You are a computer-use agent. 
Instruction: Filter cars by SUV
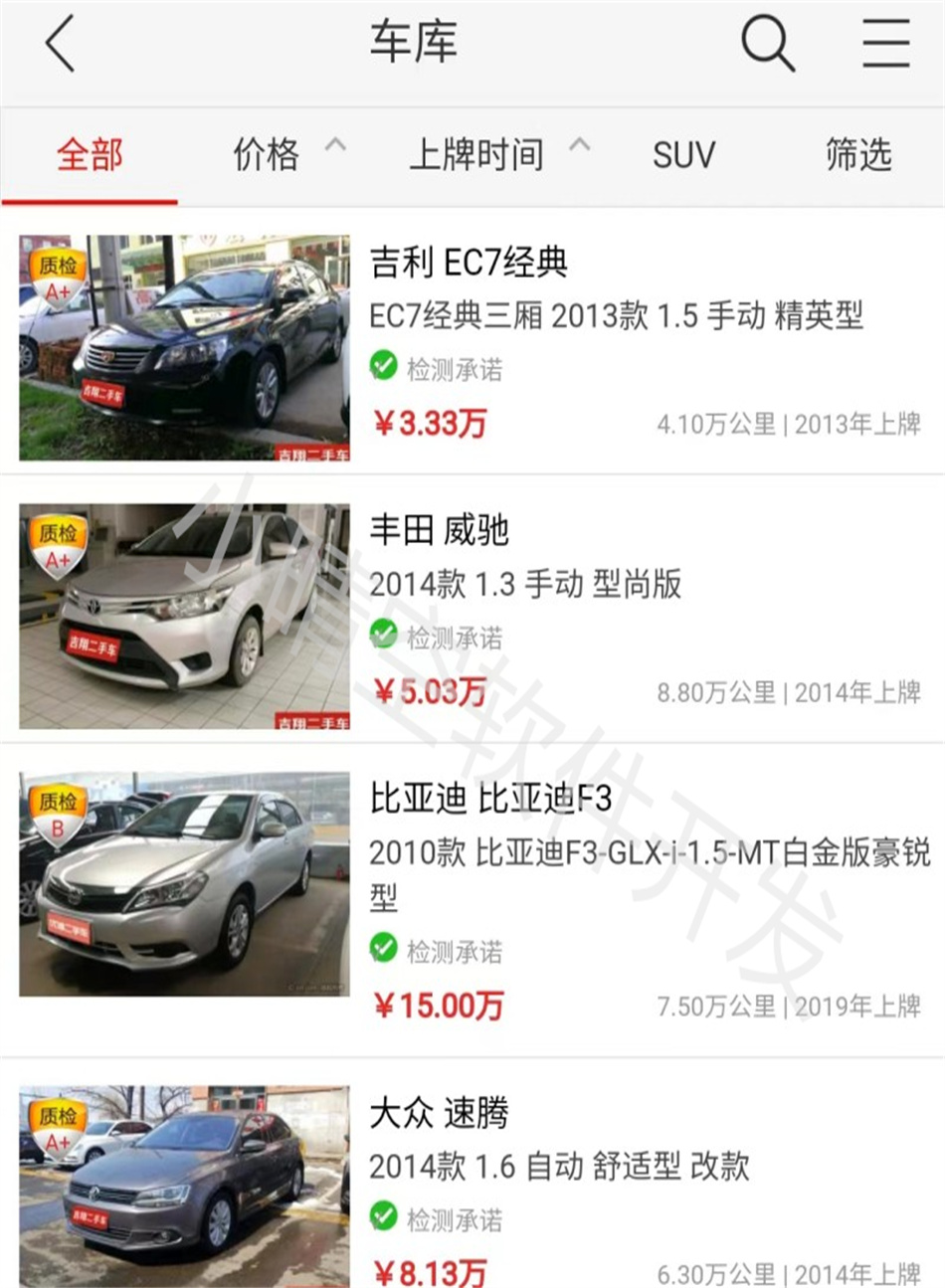[683, 155]
